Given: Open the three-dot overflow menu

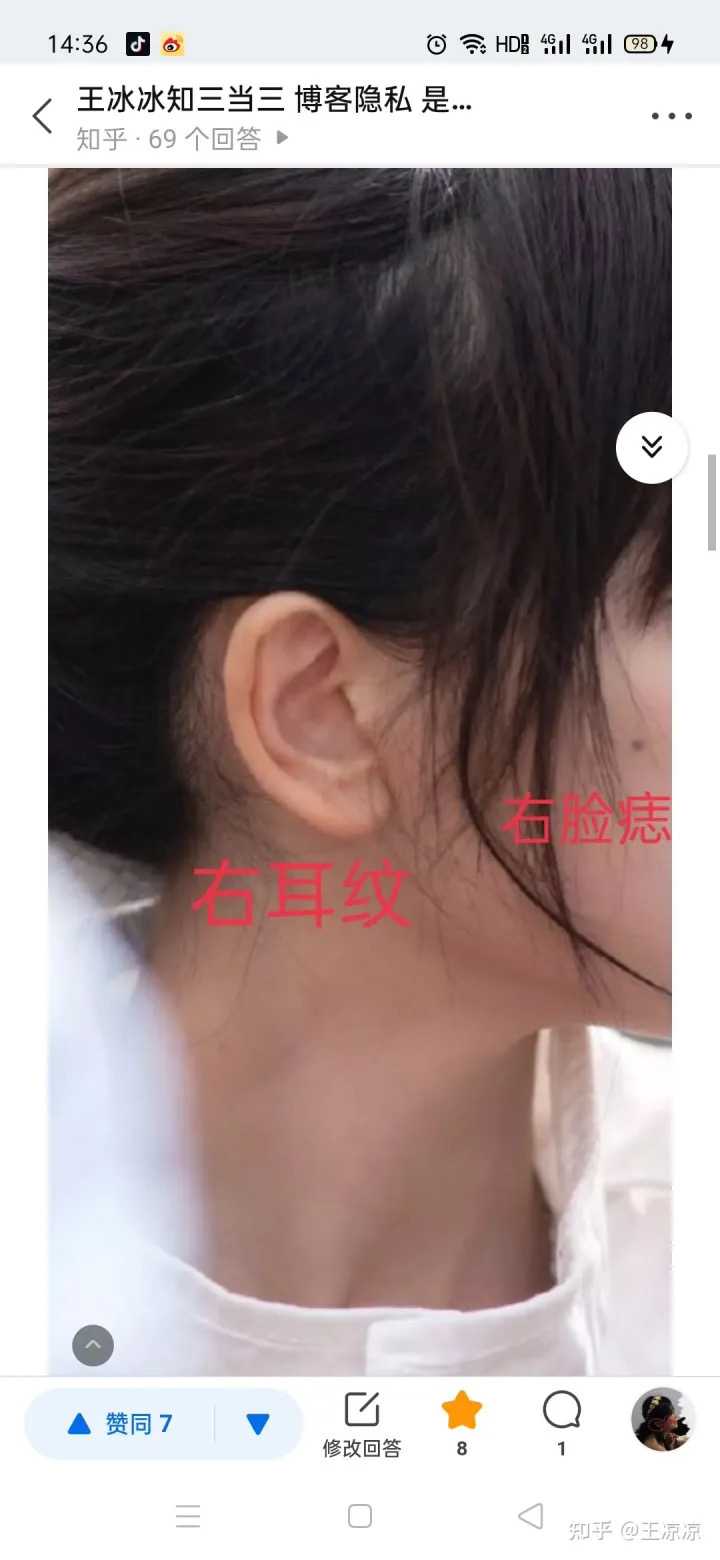Looking at the screenshot, I should click(x=671, y=117).
